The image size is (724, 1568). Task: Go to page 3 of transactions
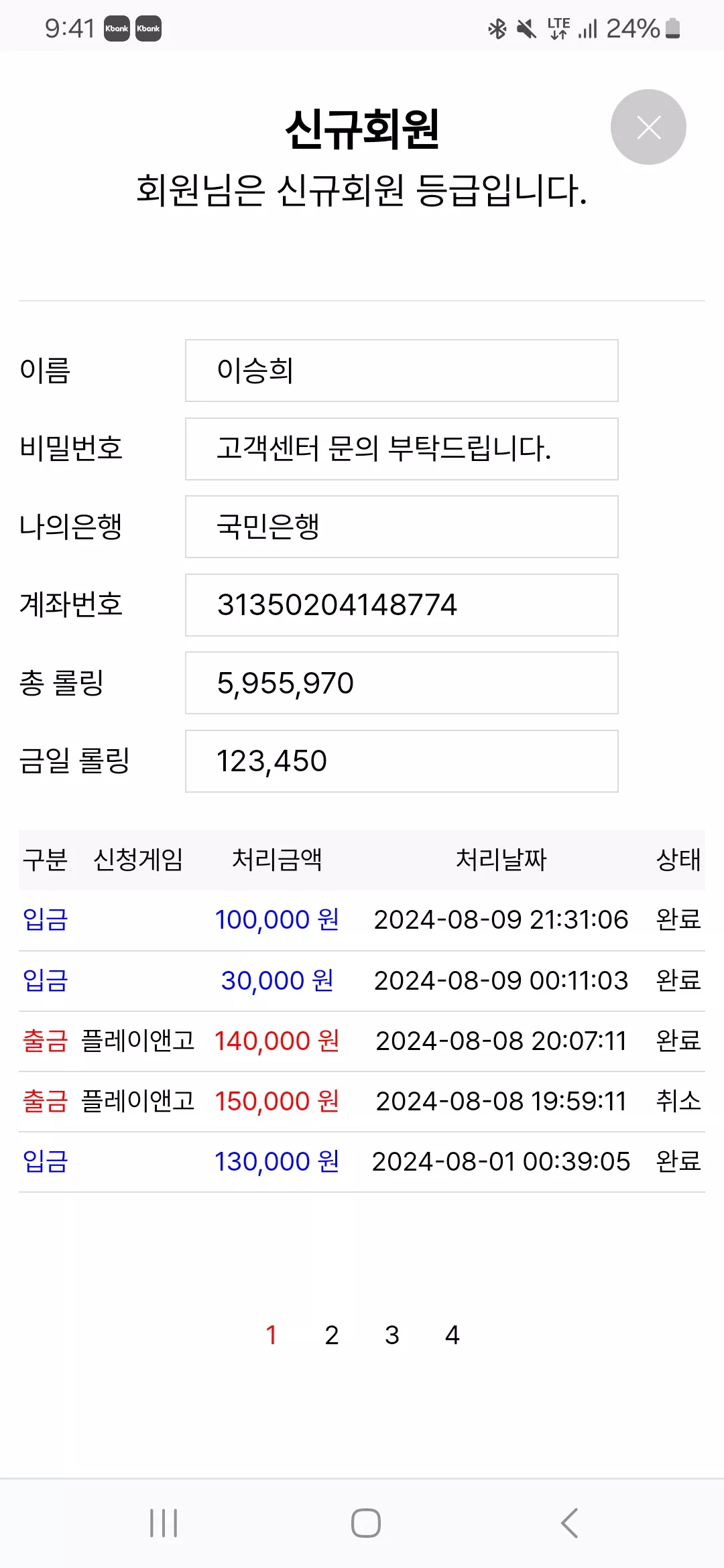[392, 1335]
